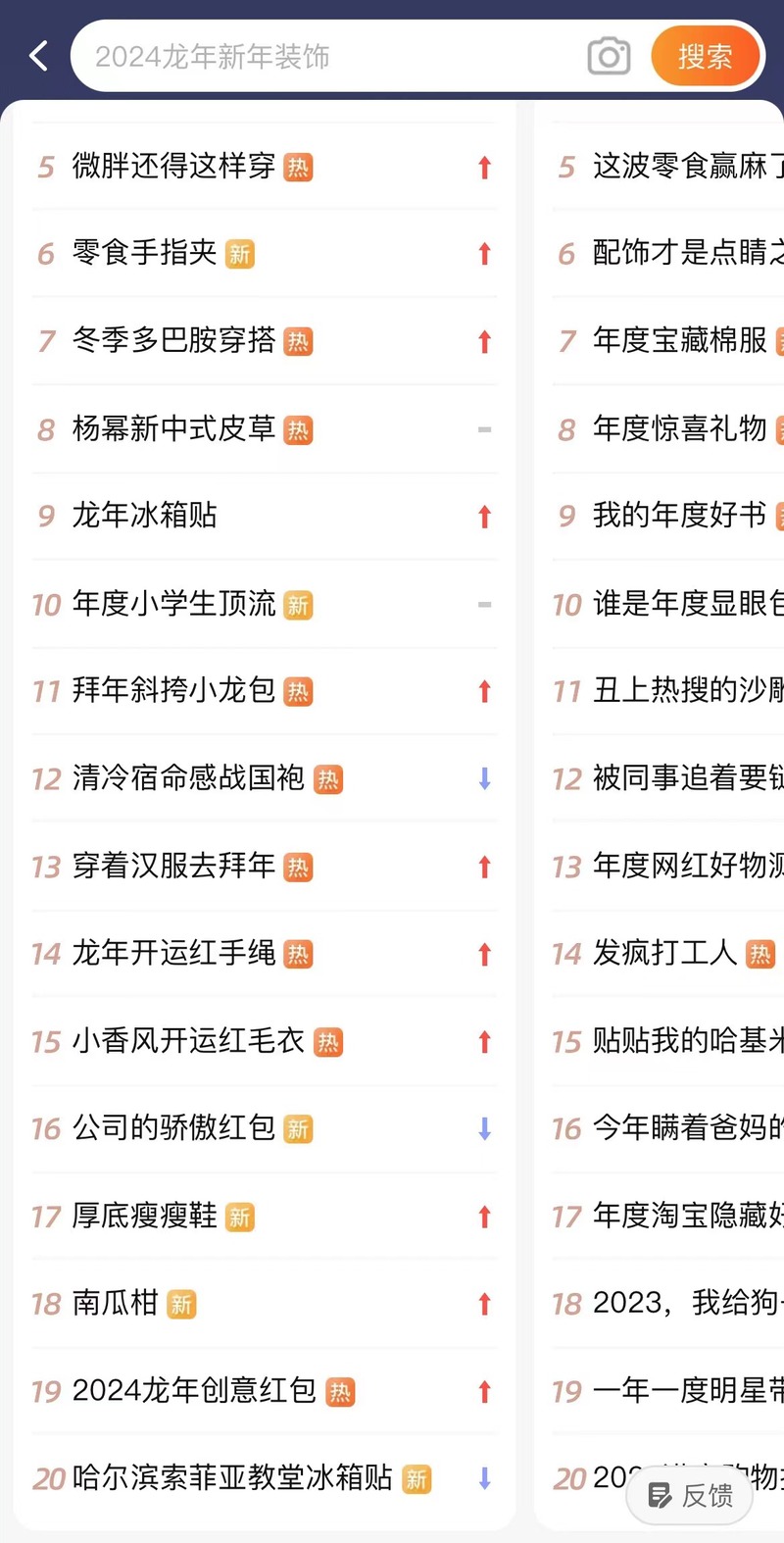The width and height of the screenshot is (784, 1543).
Task: Open 公司的骄傲红包 list item
Action: coord(265,1128)
